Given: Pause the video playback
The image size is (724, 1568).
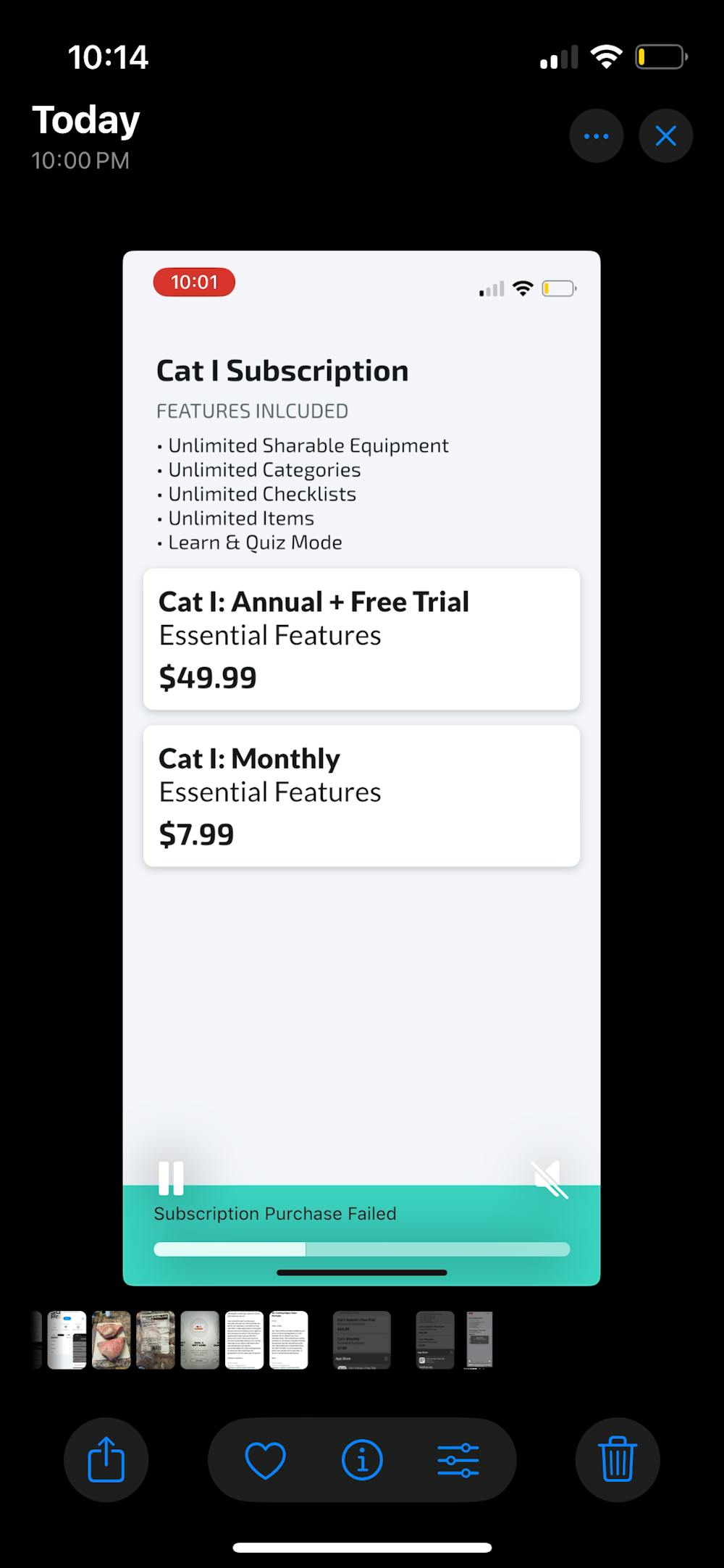Looking at the screenshot, I should click(172, 1178).
